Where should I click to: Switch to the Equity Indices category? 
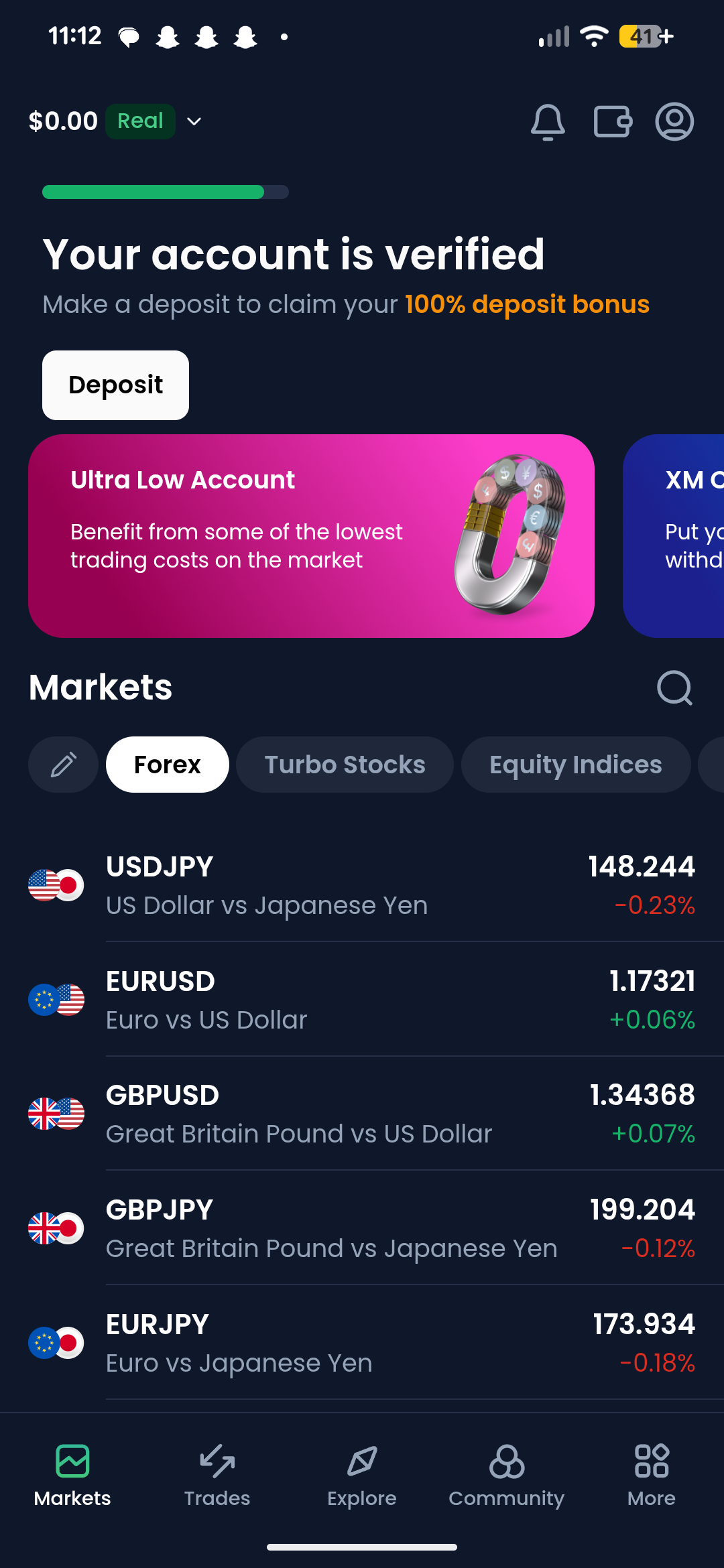click(x=575, y=765)
